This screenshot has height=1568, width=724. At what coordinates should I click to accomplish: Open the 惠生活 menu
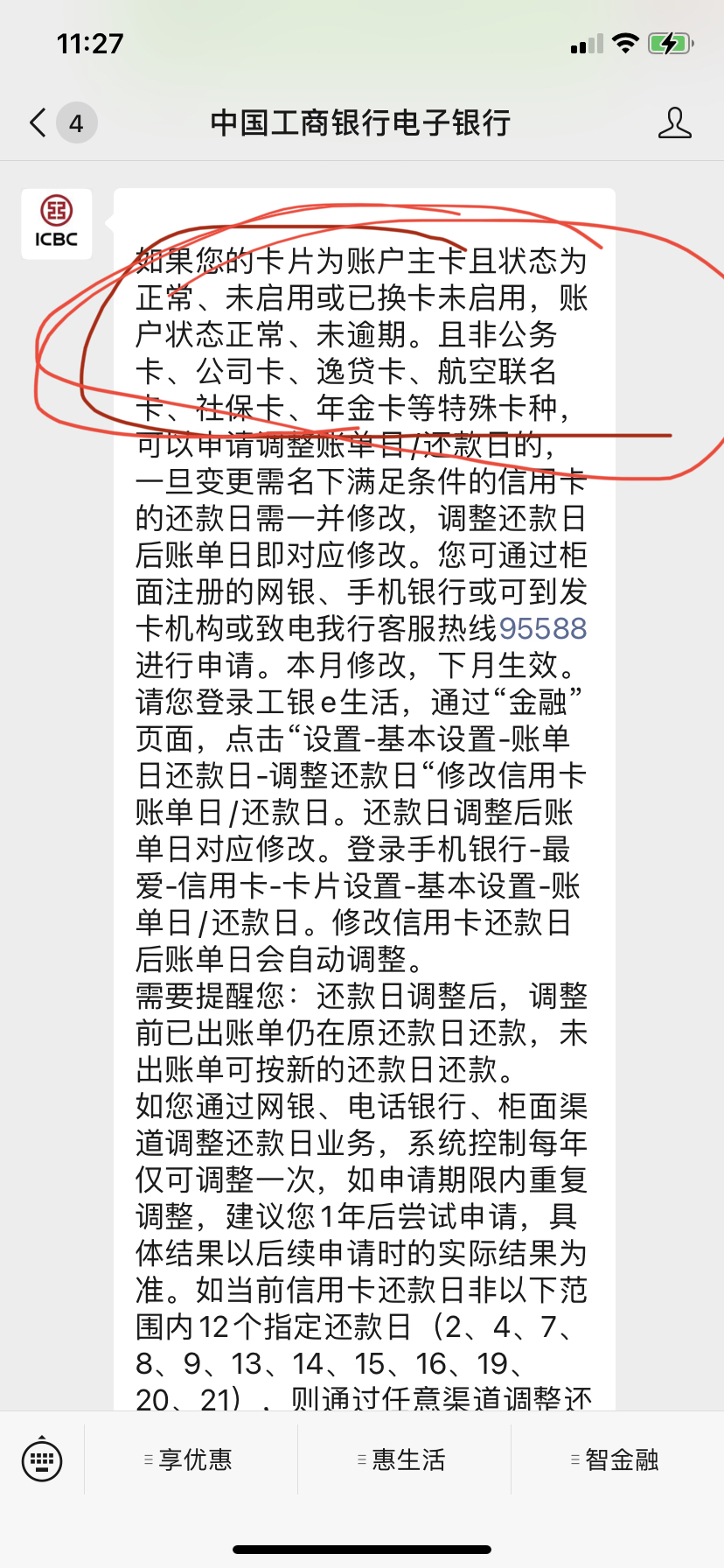[404, 1459]
